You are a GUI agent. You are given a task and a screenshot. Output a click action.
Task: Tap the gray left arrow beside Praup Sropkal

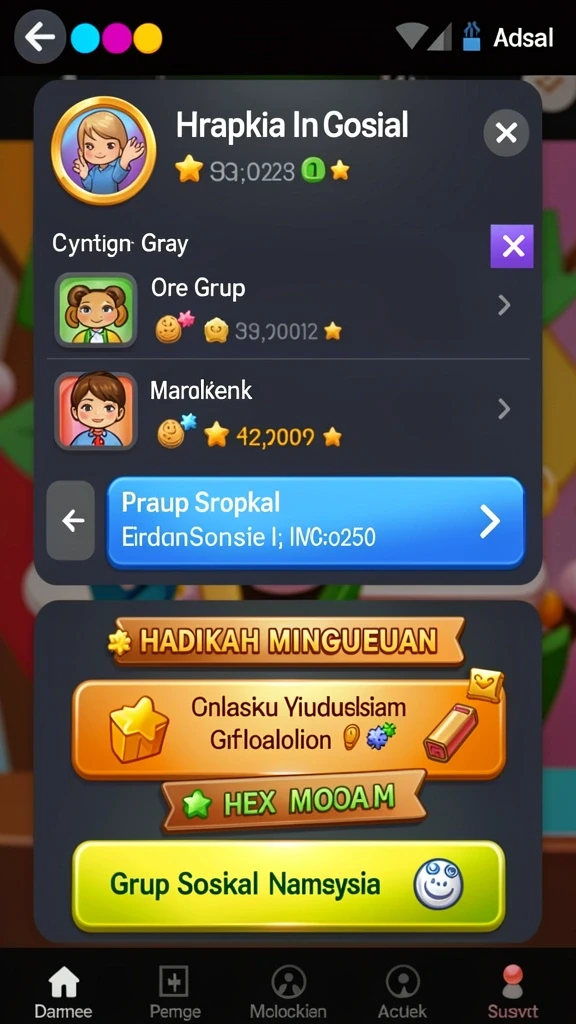tap(71, 520)
